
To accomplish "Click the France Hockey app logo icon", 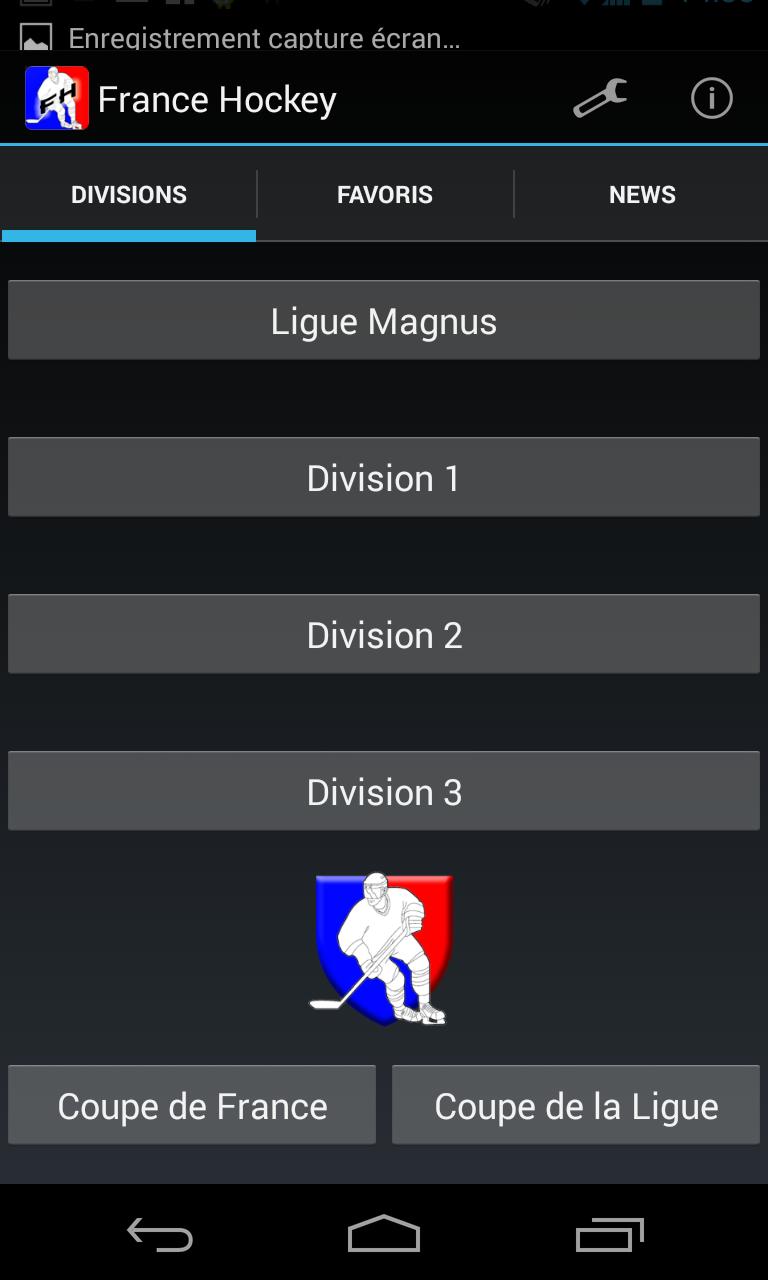I will 56,97.
